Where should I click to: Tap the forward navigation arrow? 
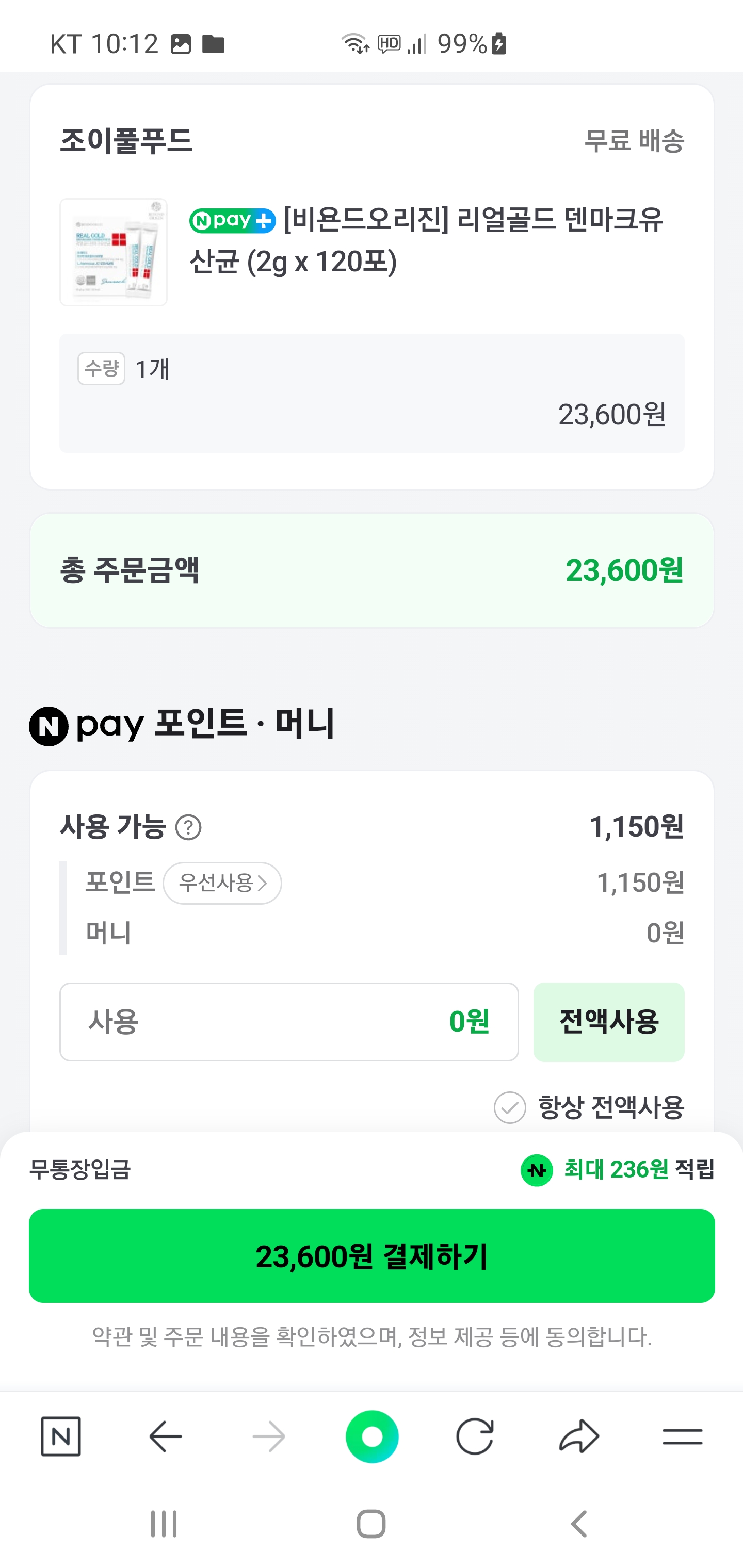(x=269, y=1436)
